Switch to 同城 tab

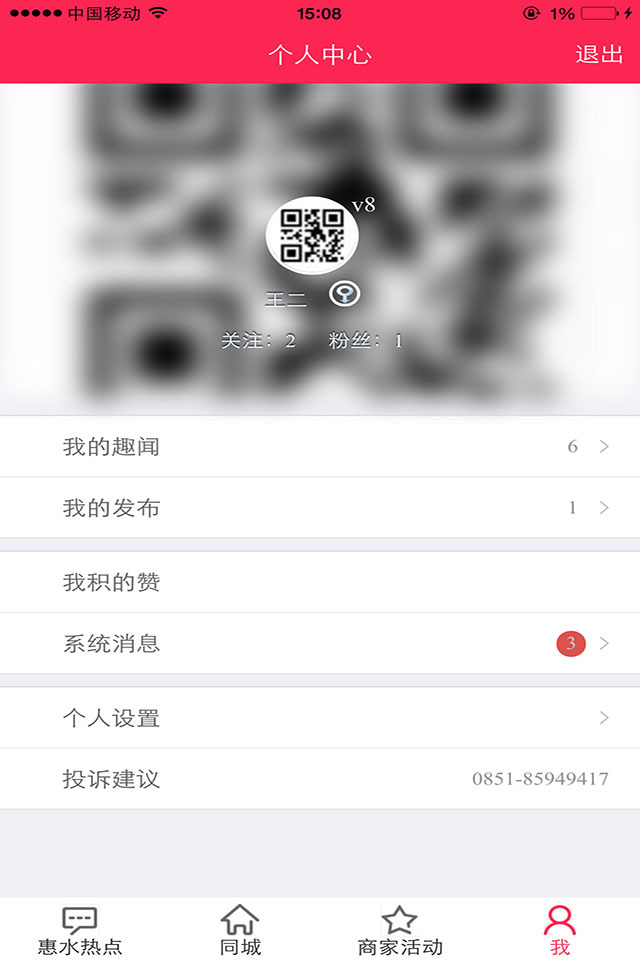tap(240, 930)
